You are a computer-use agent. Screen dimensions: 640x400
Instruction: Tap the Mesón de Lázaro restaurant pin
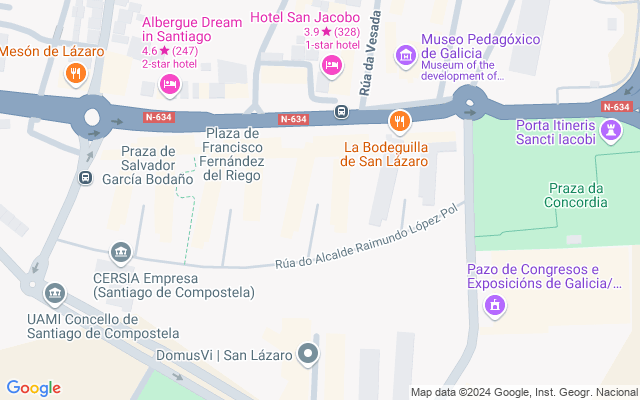pos(75,73)
